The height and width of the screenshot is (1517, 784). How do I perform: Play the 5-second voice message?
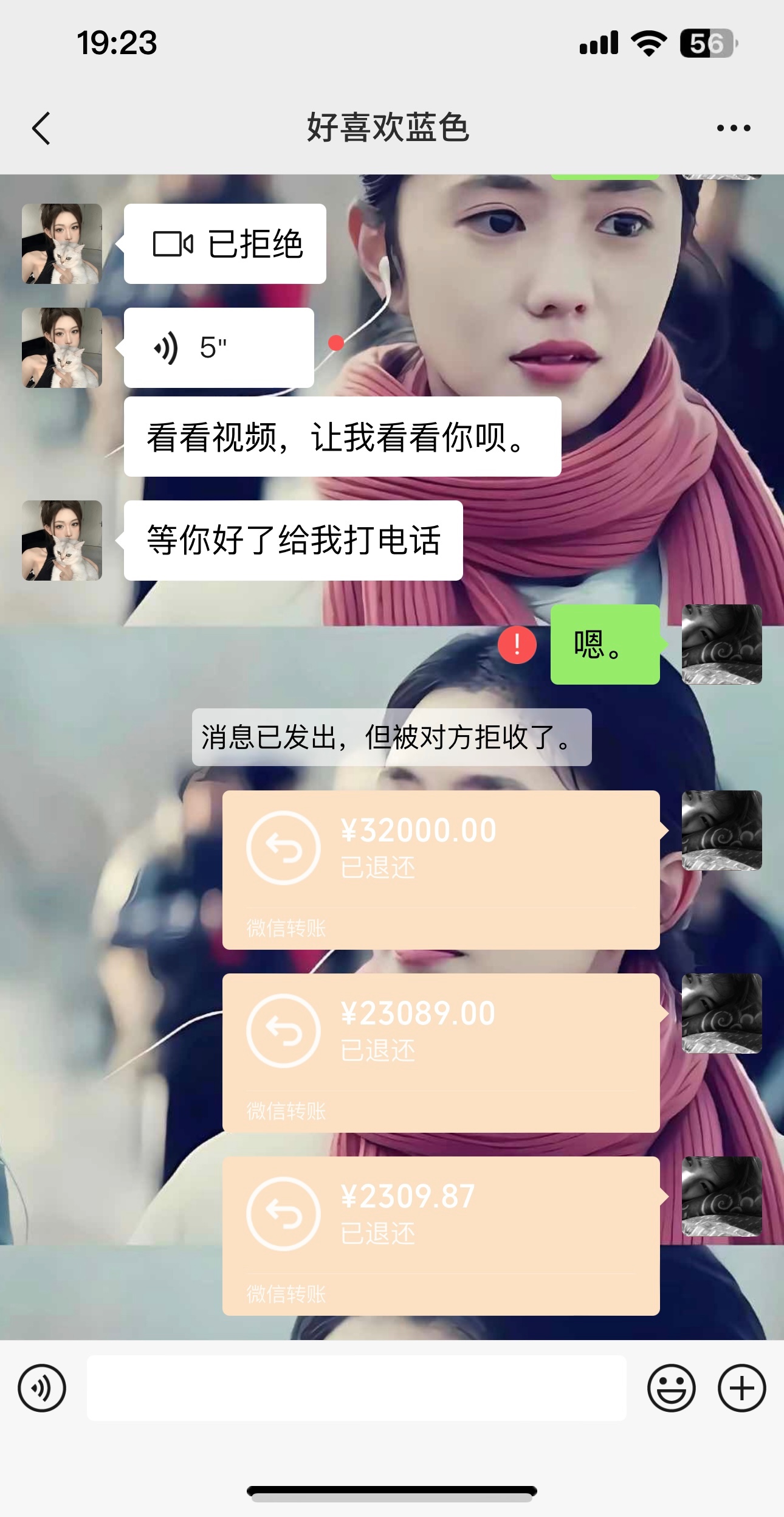(218, 348)
